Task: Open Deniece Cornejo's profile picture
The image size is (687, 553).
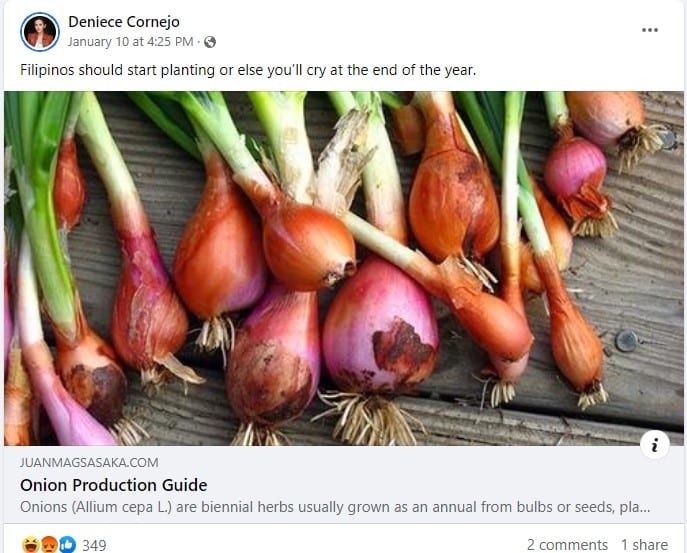Action: point(40,32)
